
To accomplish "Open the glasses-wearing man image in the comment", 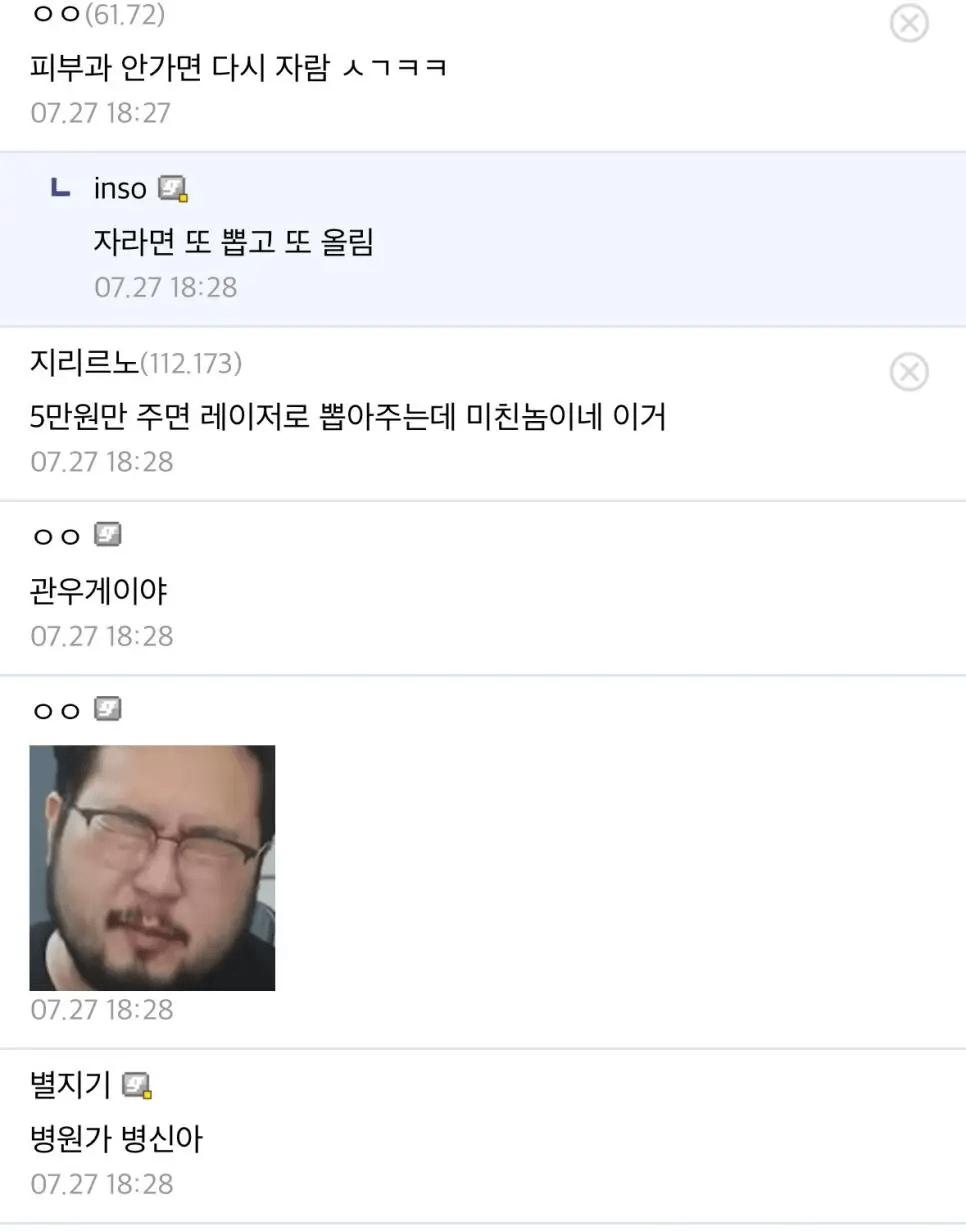I will 152,866.
